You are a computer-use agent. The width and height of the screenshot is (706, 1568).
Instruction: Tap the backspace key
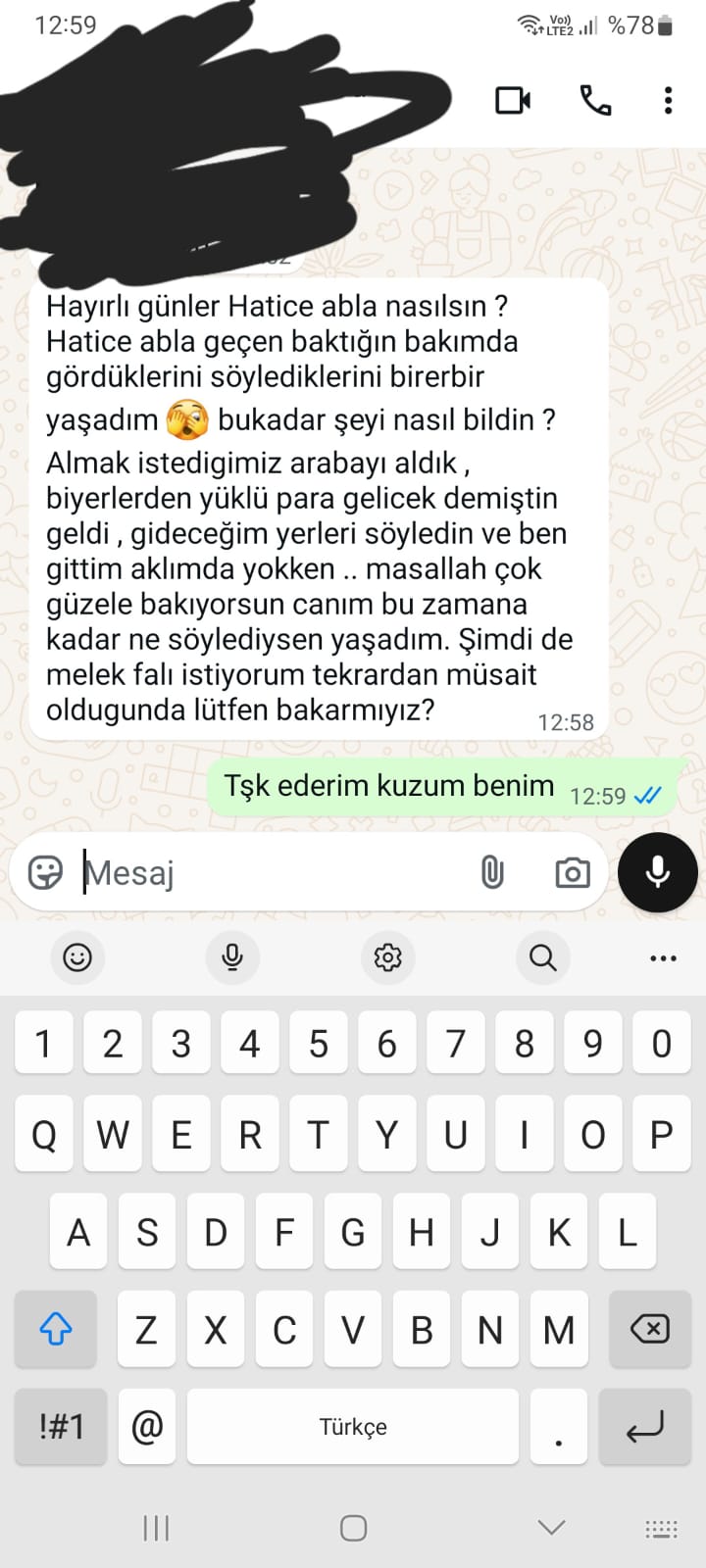coord(649,1329)
